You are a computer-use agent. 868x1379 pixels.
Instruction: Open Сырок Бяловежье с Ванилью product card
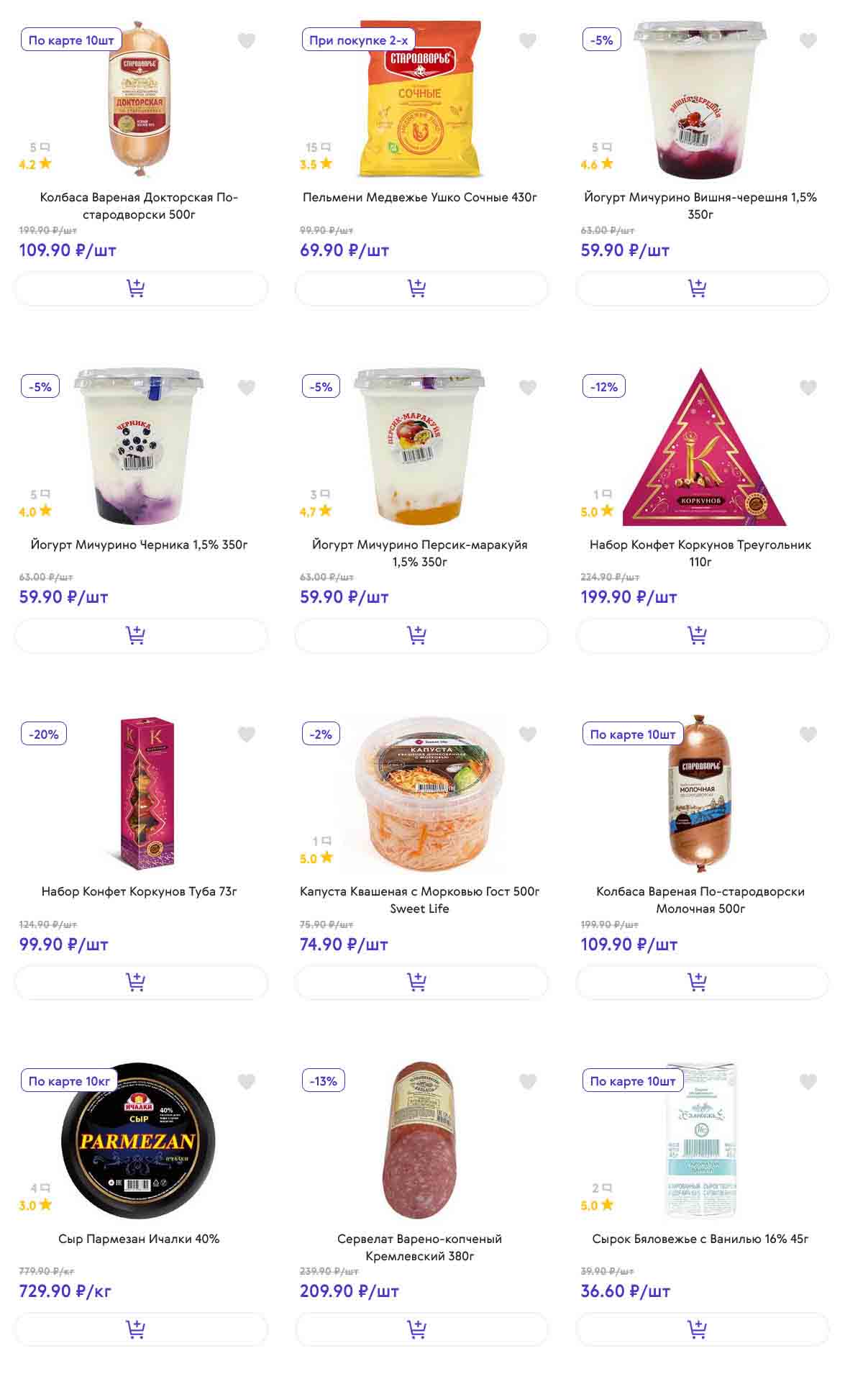(x=700, y=1239)
